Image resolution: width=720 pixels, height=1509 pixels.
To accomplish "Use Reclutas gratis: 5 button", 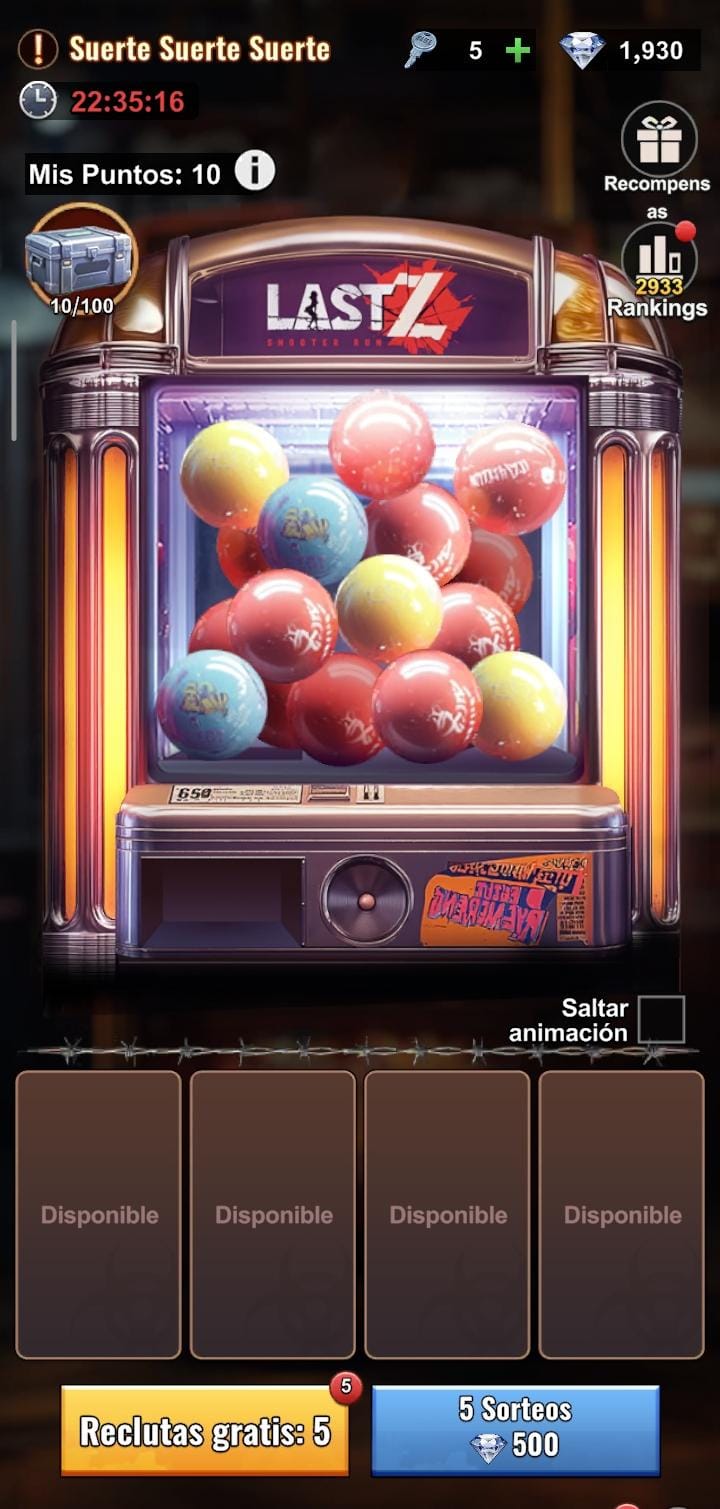I will pos(205,1431).
